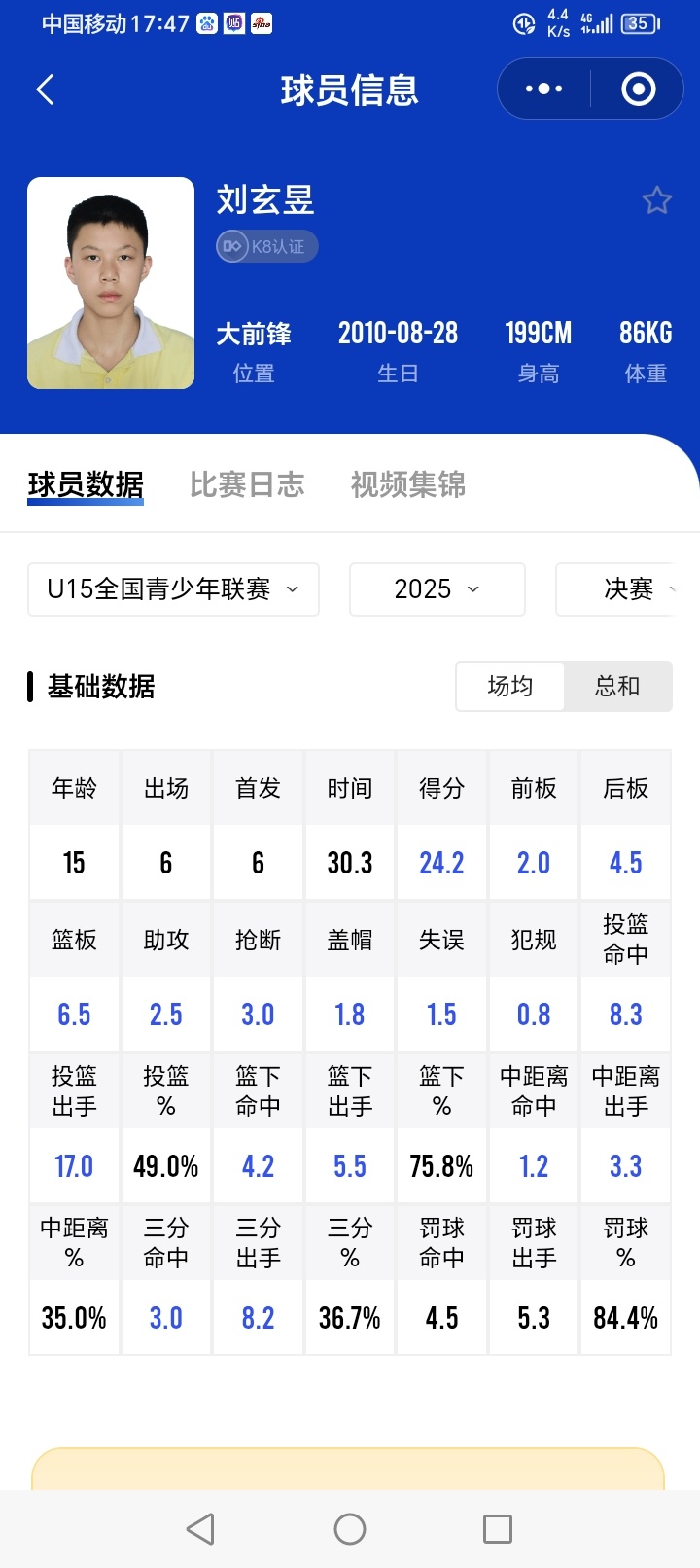Go back from the 球员信息 page

point(45,89)
